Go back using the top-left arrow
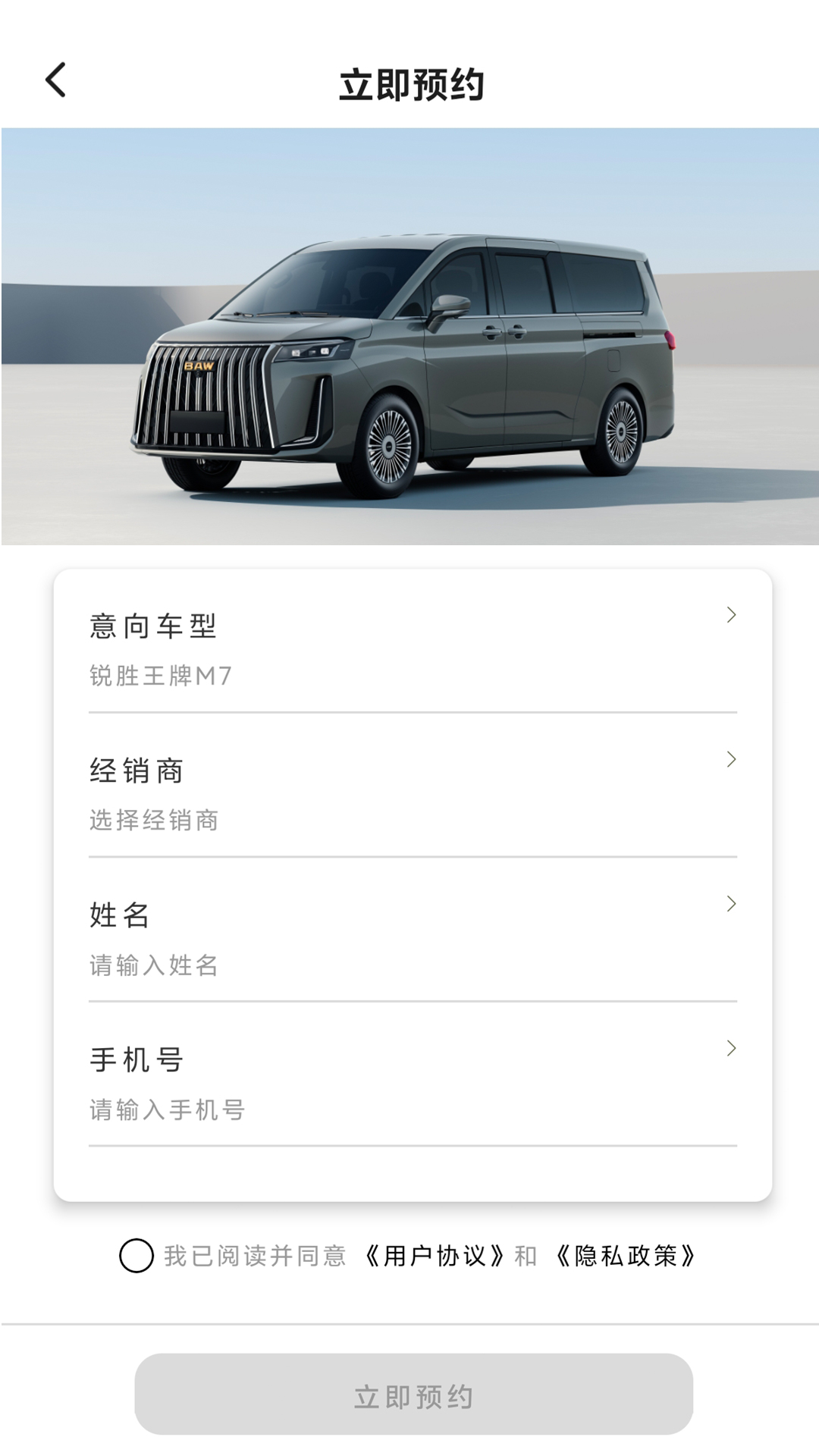Screen dimensions: 819x1456 point(56,80)
